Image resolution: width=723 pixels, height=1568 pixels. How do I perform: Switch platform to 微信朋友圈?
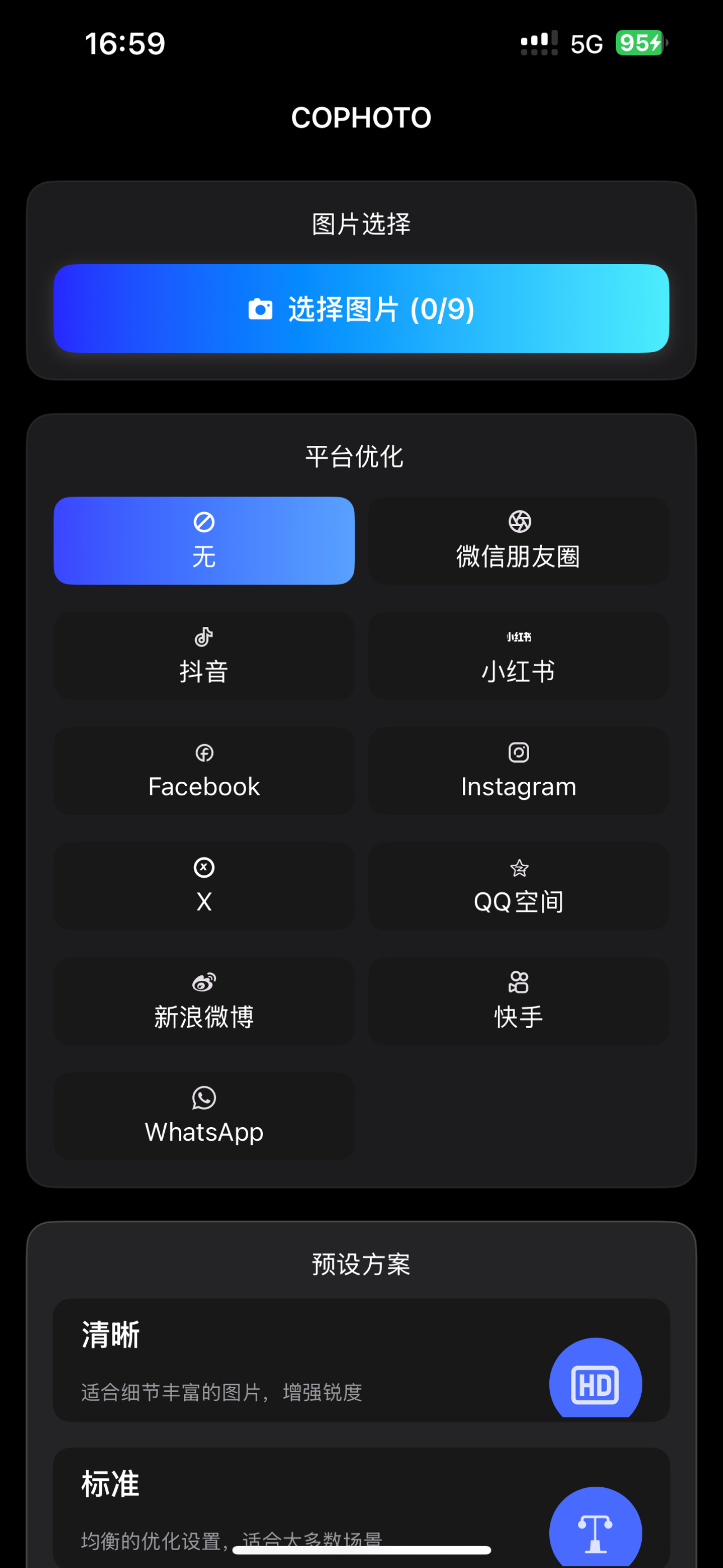tap(518, 541)
